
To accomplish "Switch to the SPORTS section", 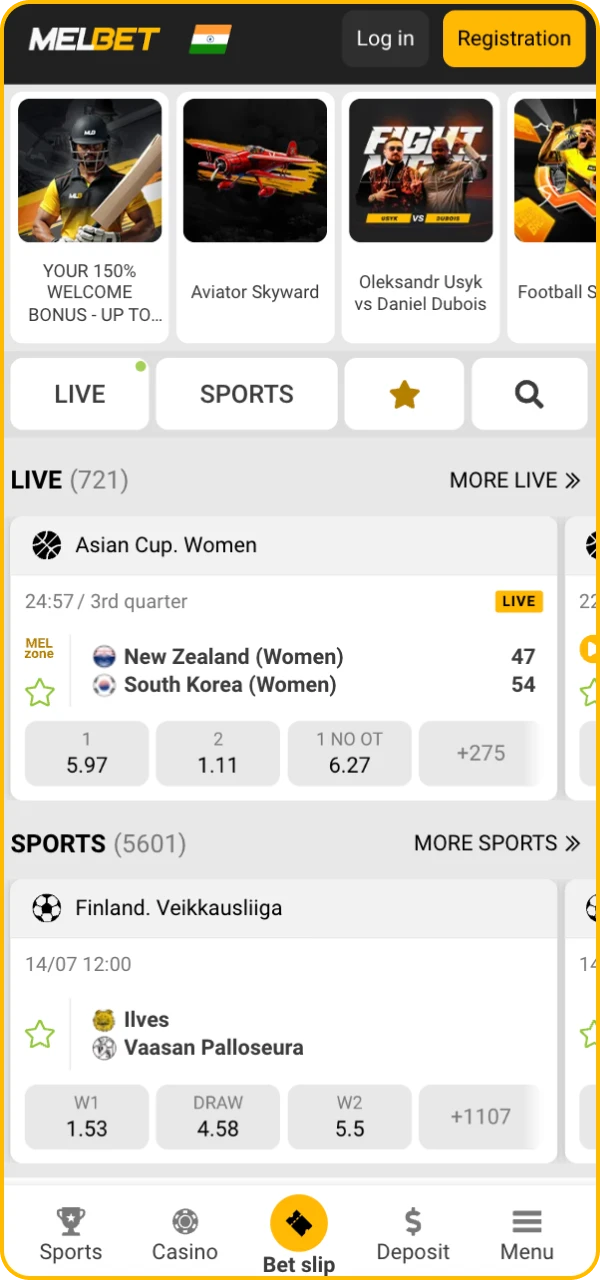I will (x=247, y=394).
